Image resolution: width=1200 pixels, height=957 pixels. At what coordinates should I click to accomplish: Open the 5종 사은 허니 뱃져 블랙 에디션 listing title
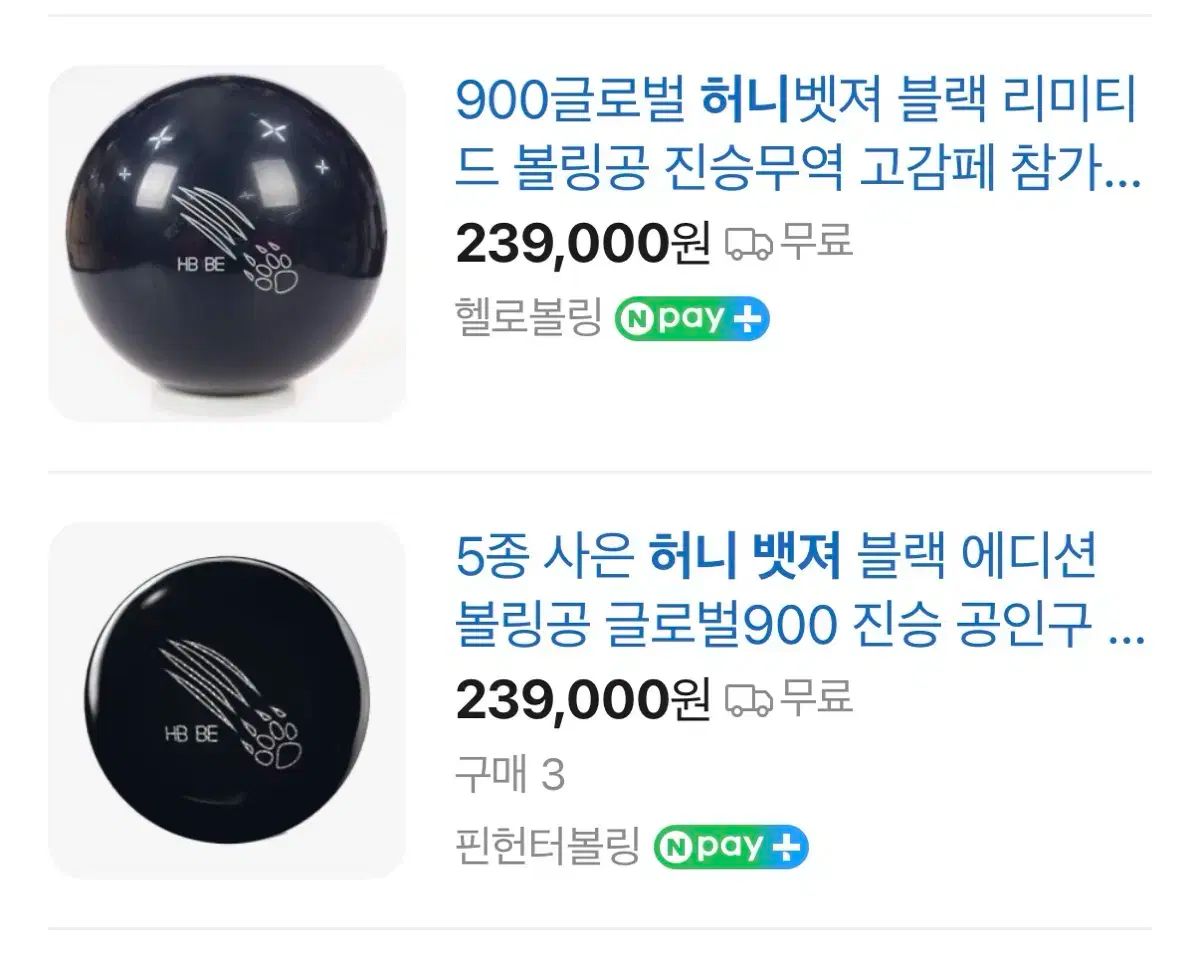pos(797,593)
